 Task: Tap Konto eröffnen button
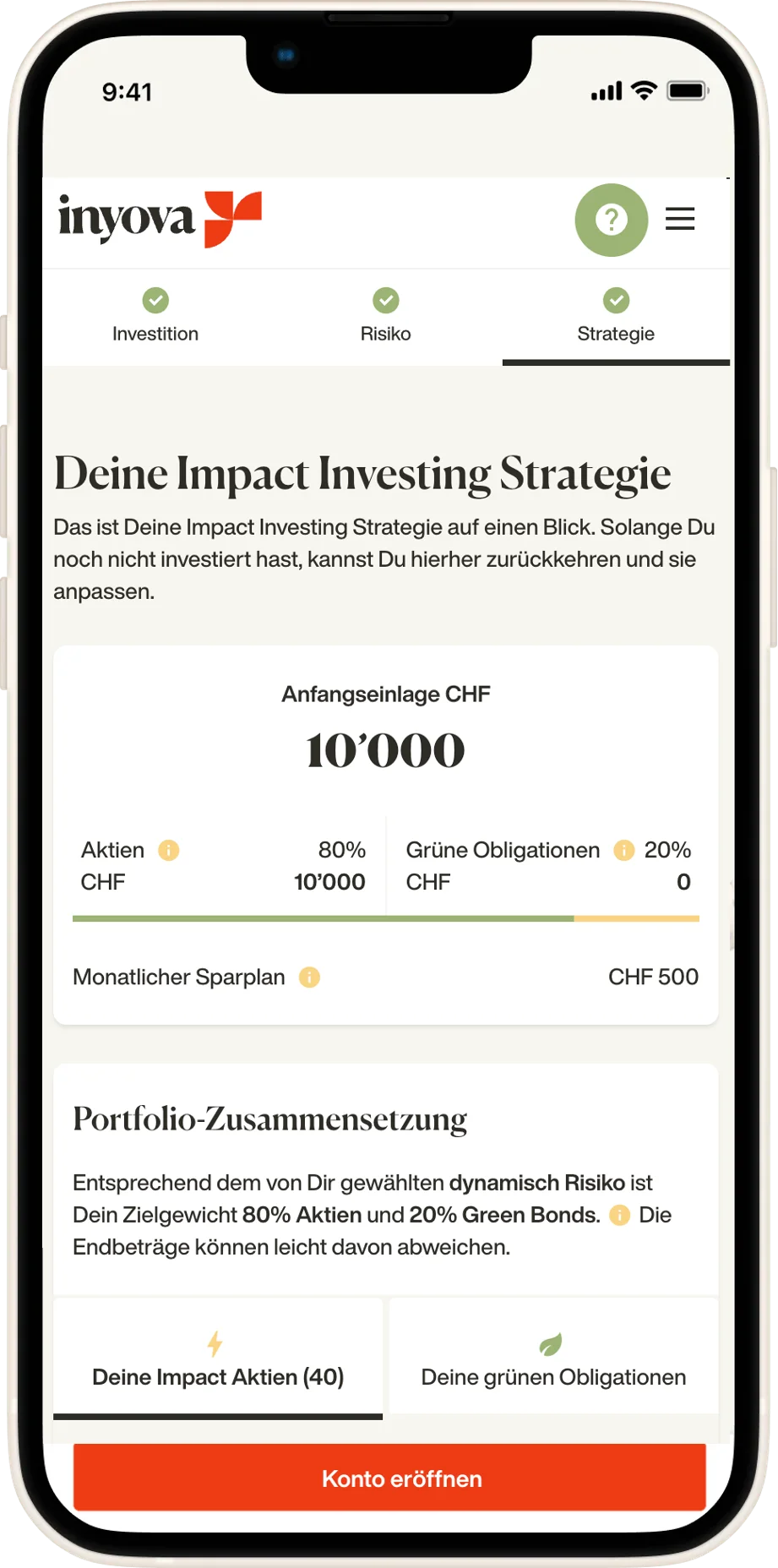click(389, 1478)
